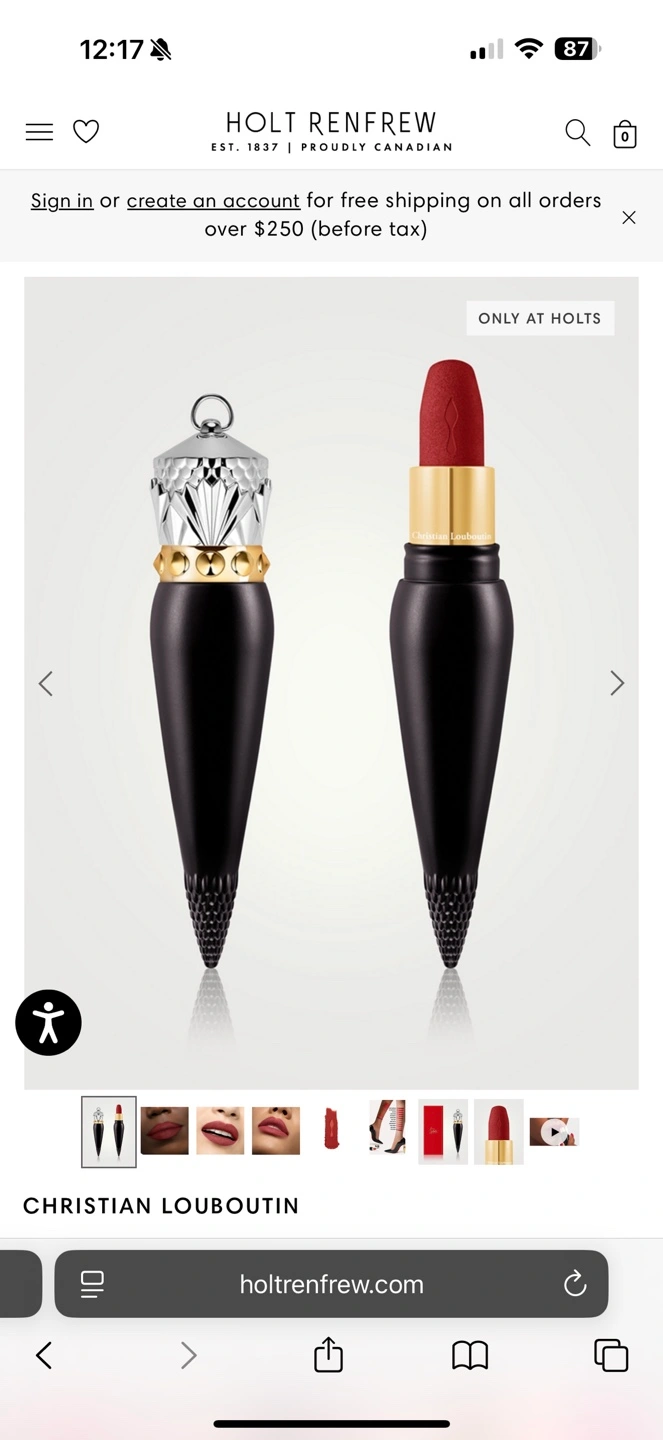
Task: Select the red box packaging thumbnail
Action: click(443, 1132)
